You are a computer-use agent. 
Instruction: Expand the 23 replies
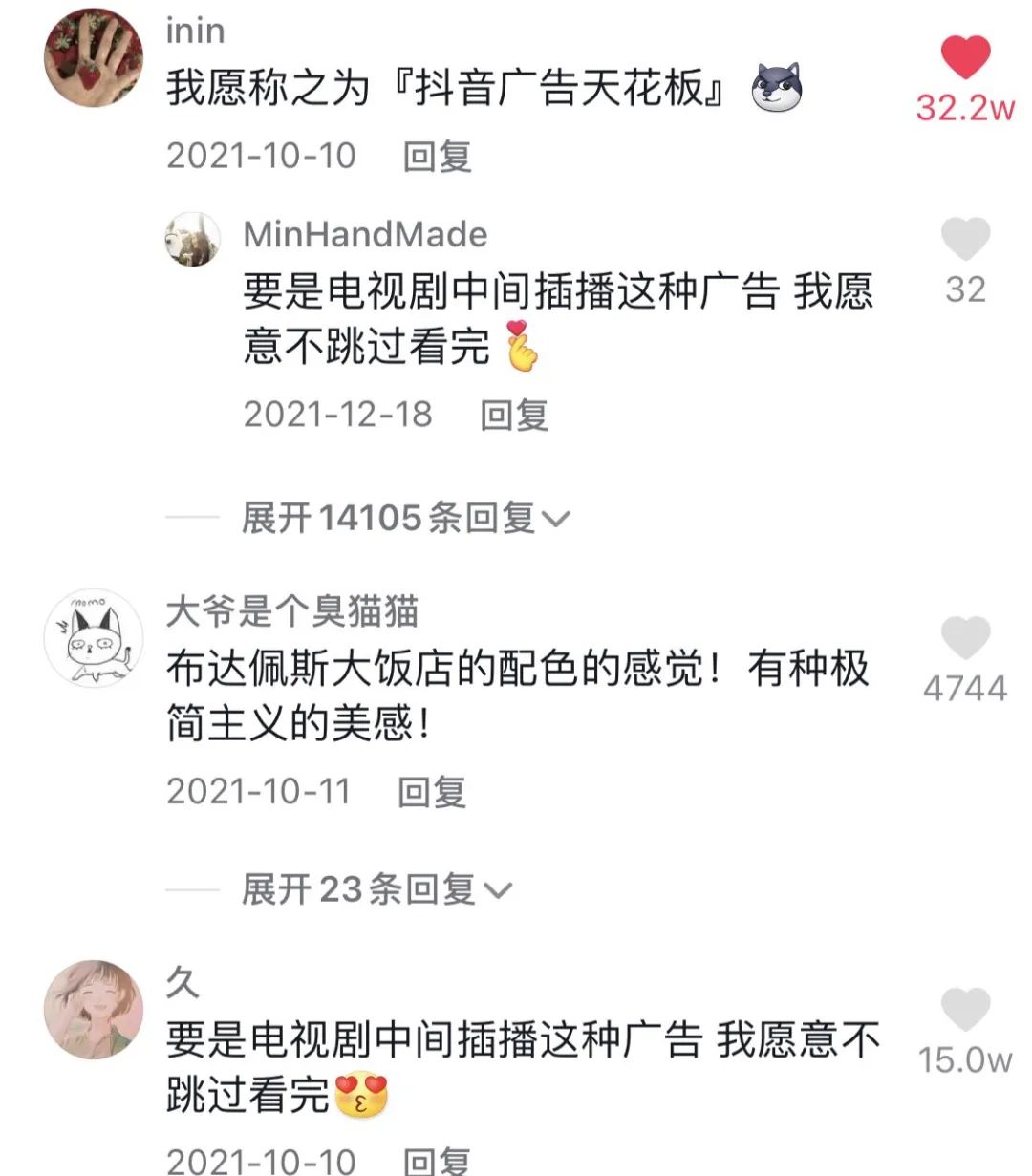pos(376,889)
